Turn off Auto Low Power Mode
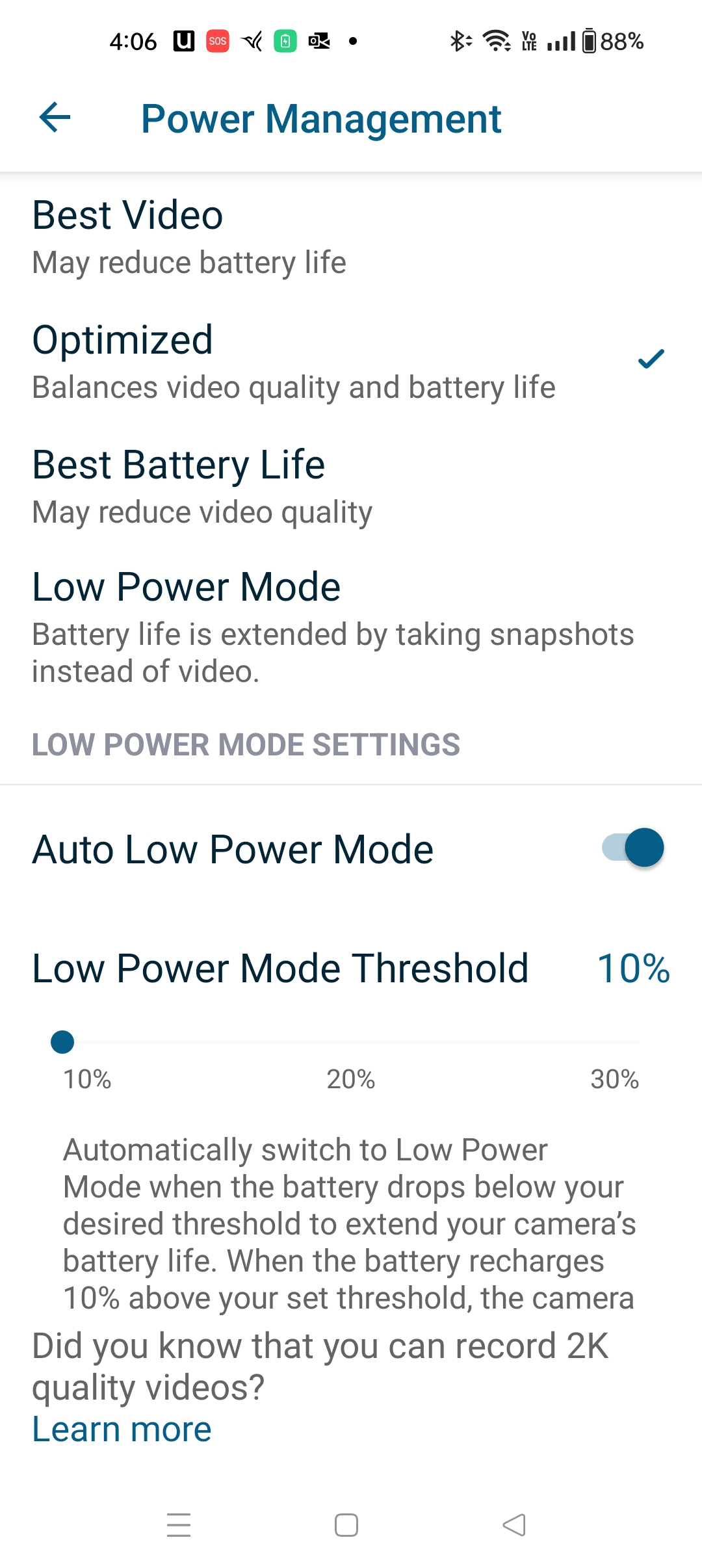The width and height of the screenshot is (702, 1568). pos(633,848)
